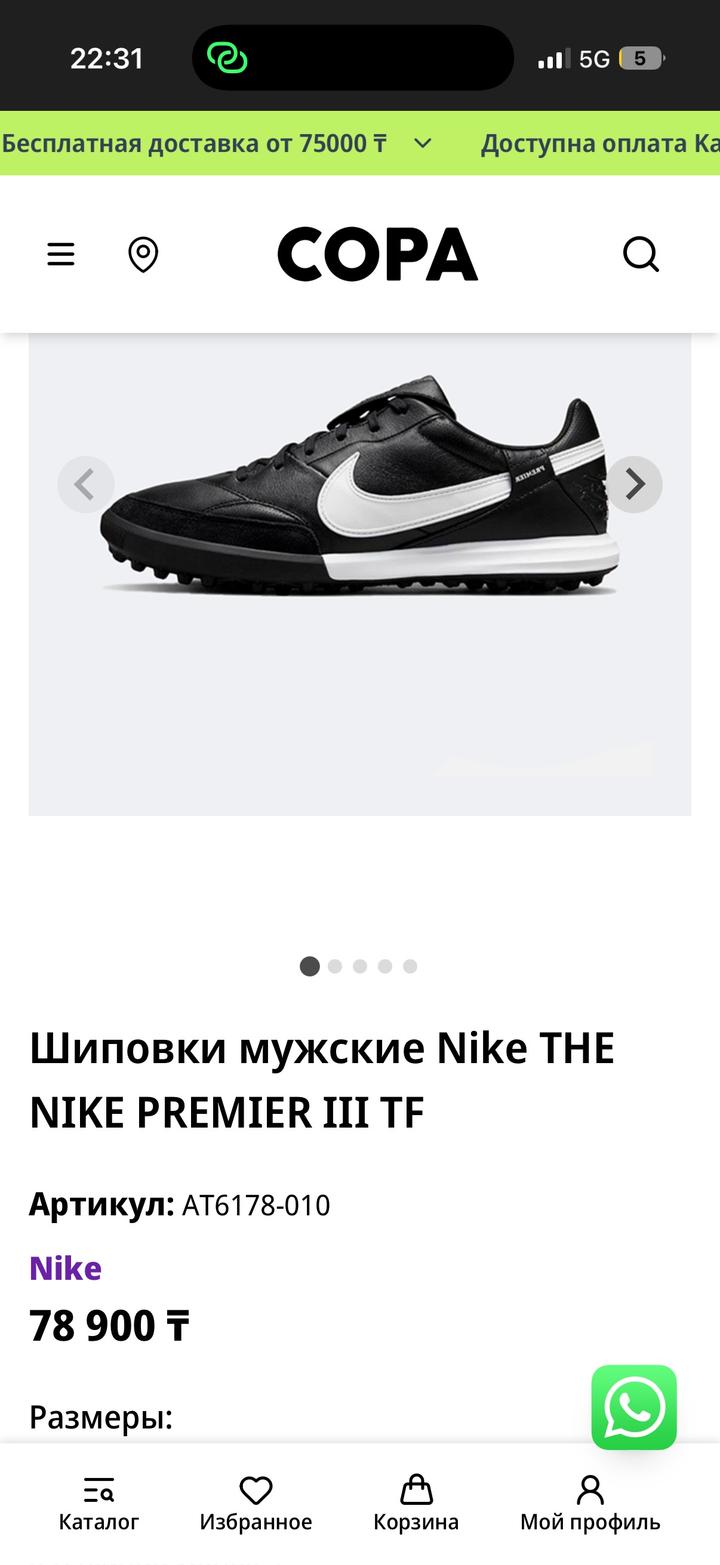Open the hamburger menu
The image size is (720, 1565).
(x=61, y=255)
